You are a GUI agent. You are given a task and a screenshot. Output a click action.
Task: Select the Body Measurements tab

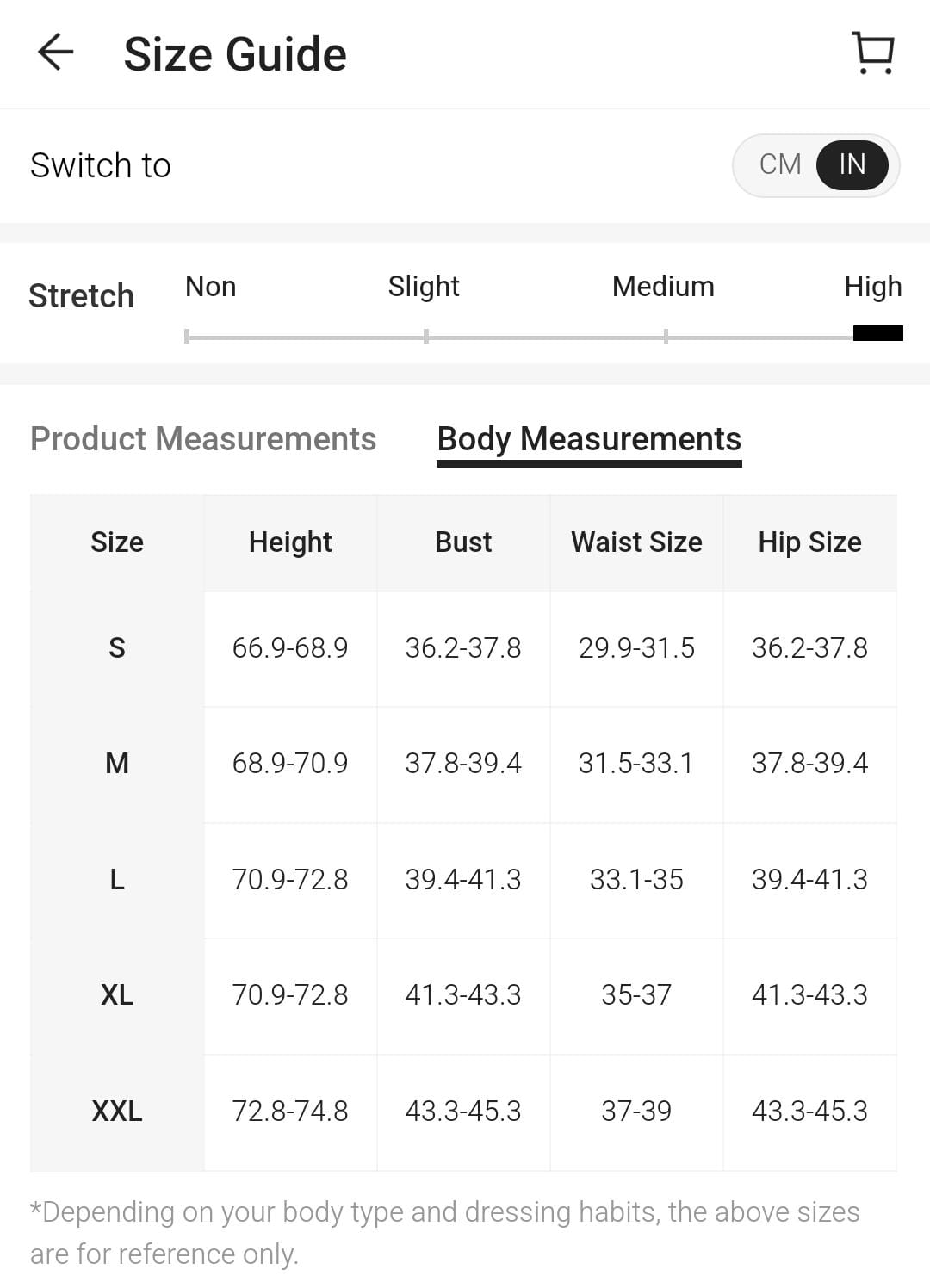point(589,439)
